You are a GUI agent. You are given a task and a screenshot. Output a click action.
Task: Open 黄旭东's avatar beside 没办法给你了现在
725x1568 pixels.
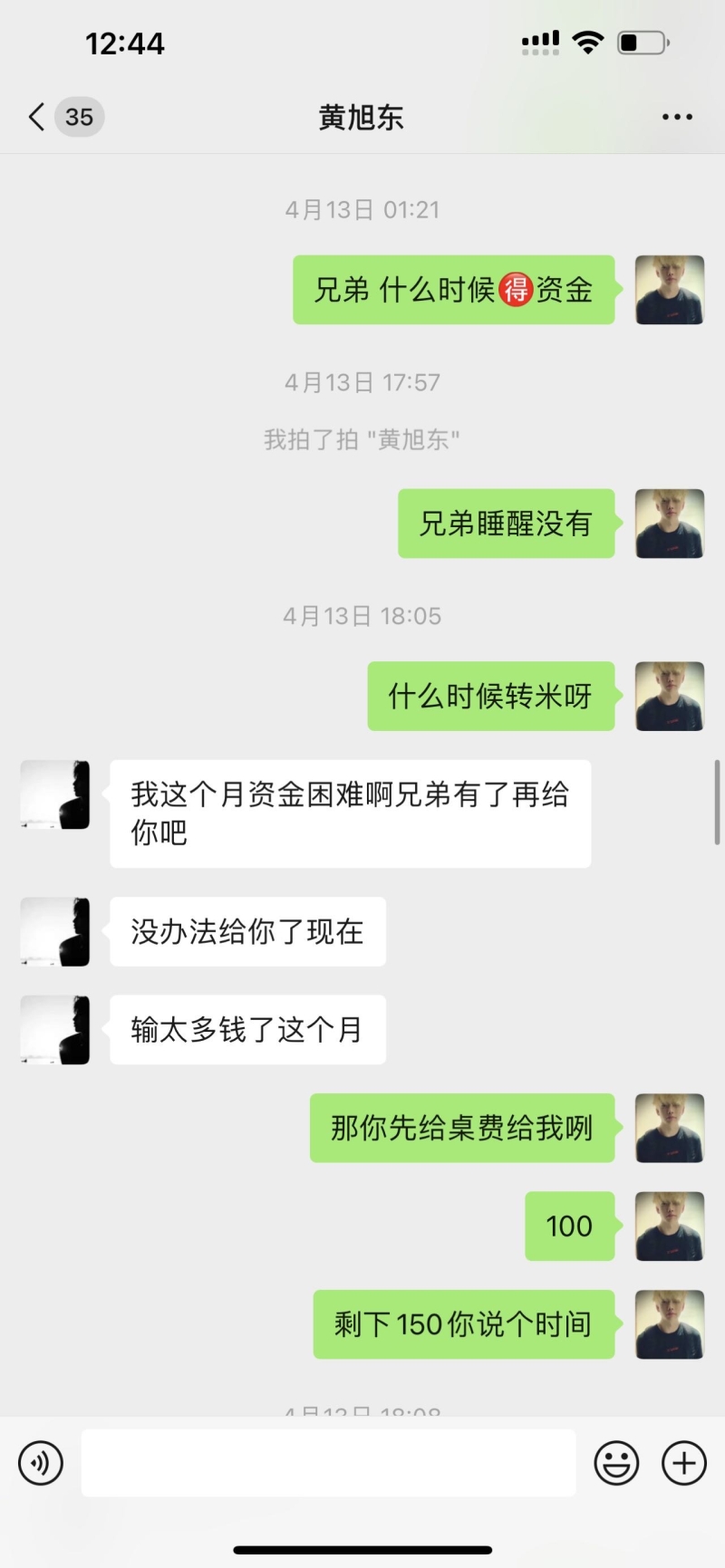55,931
